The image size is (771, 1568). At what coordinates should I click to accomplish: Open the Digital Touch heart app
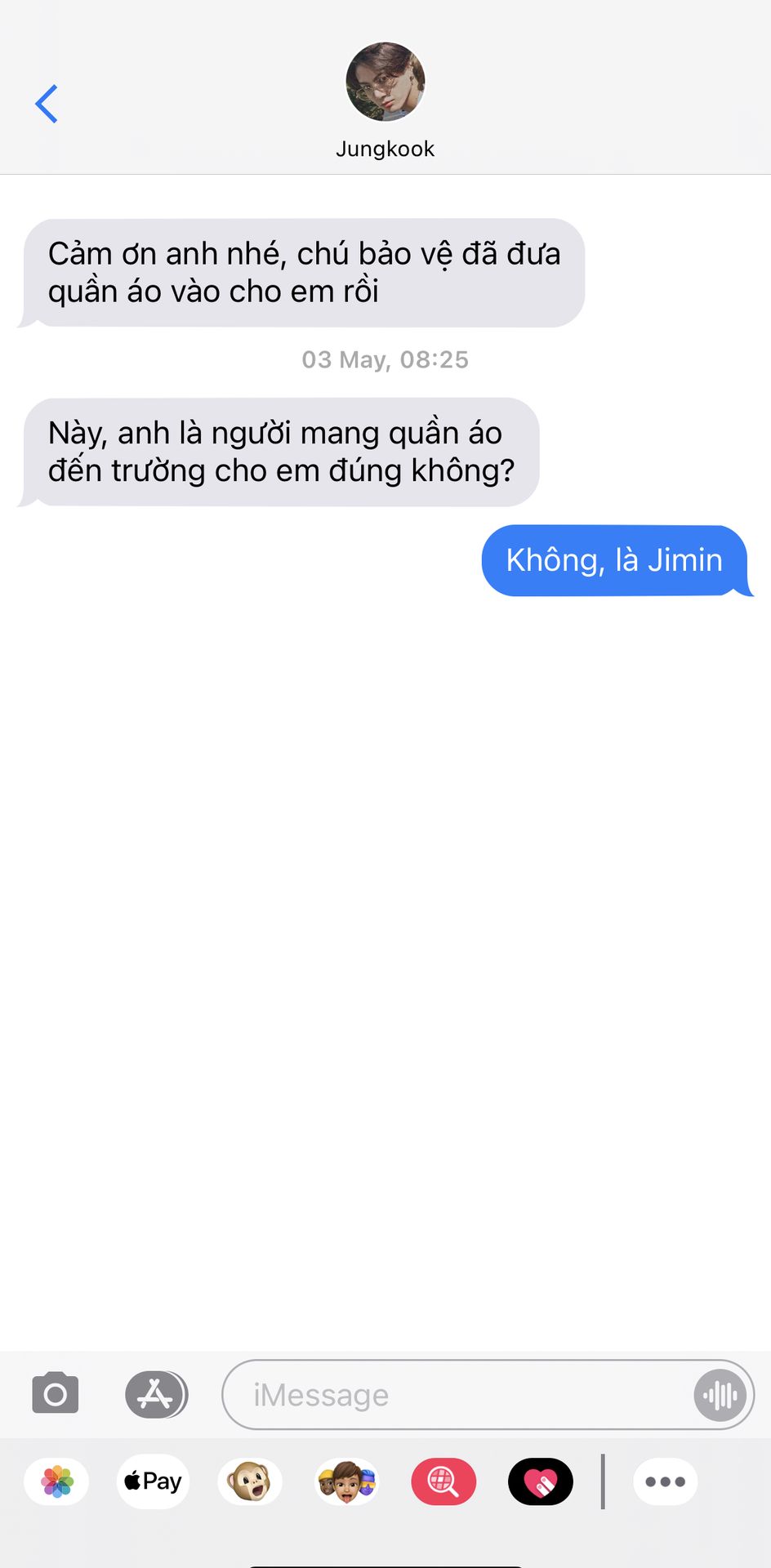point(541,1481)
